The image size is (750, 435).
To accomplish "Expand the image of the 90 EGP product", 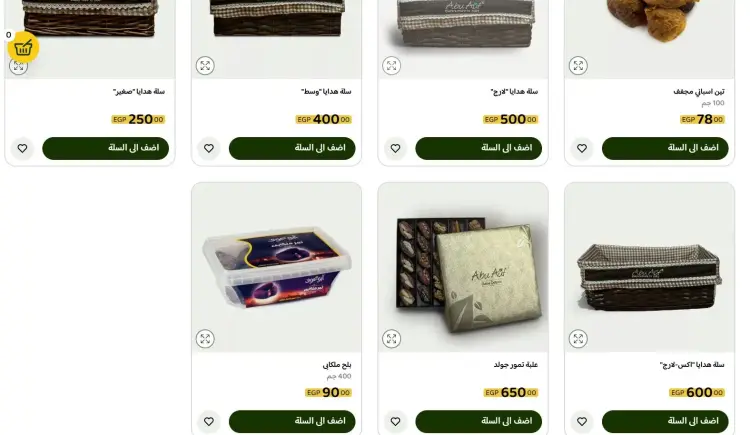I will 205,339.
